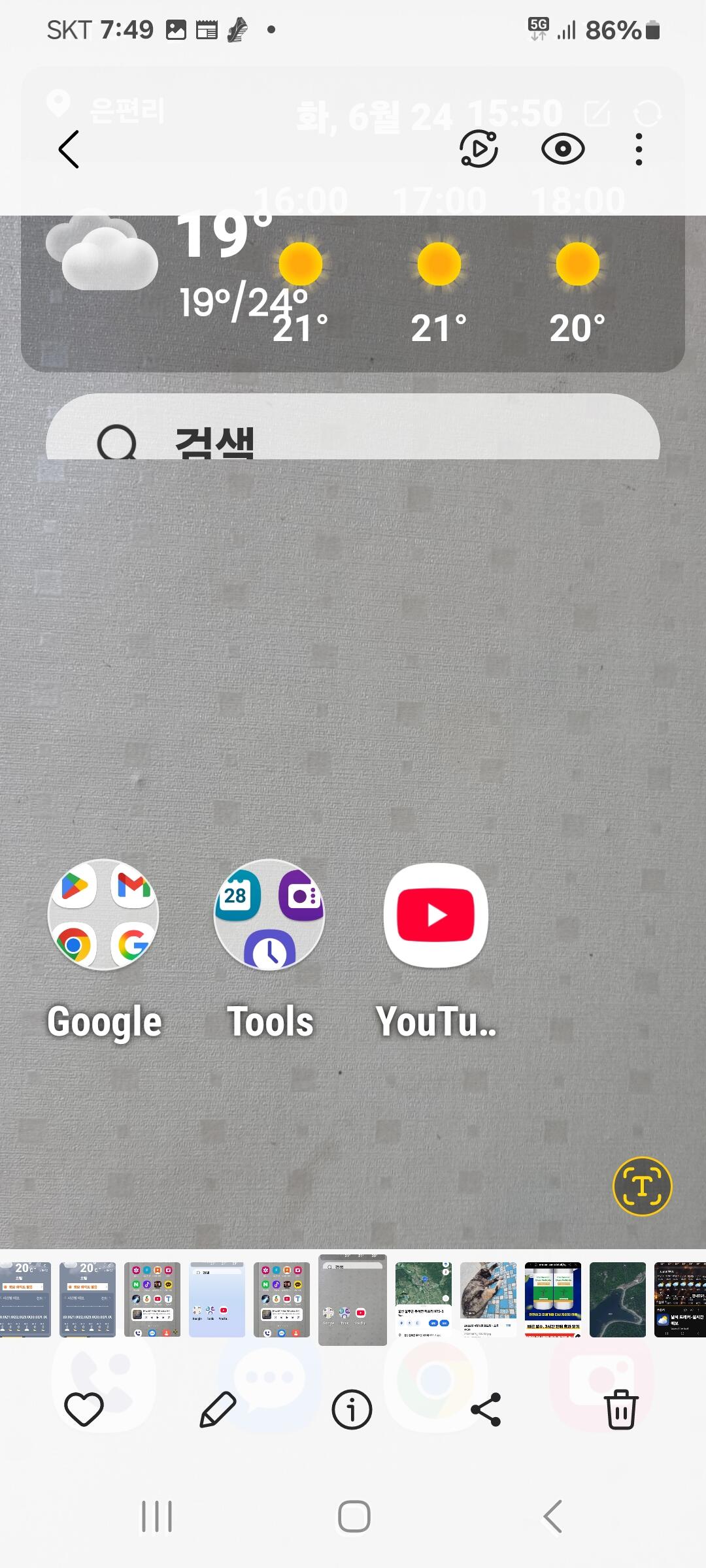The height and width of the screenshot is (1568, 706).
Task: Mark this image as favorite
Action: [x=84, y=1409]
